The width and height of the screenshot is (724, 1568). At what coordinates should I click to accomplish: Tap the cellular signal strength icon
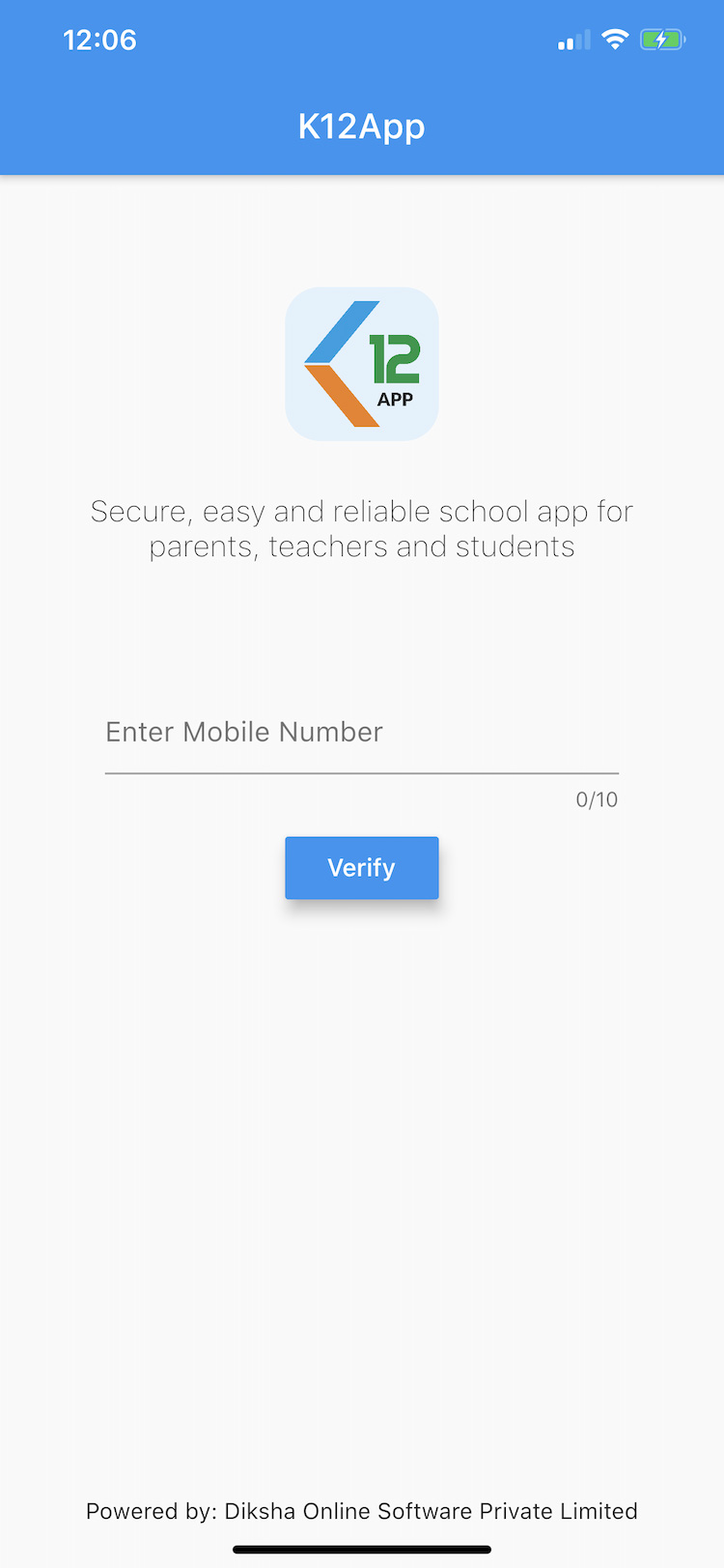pyautogui.click(x=571, y=41)
